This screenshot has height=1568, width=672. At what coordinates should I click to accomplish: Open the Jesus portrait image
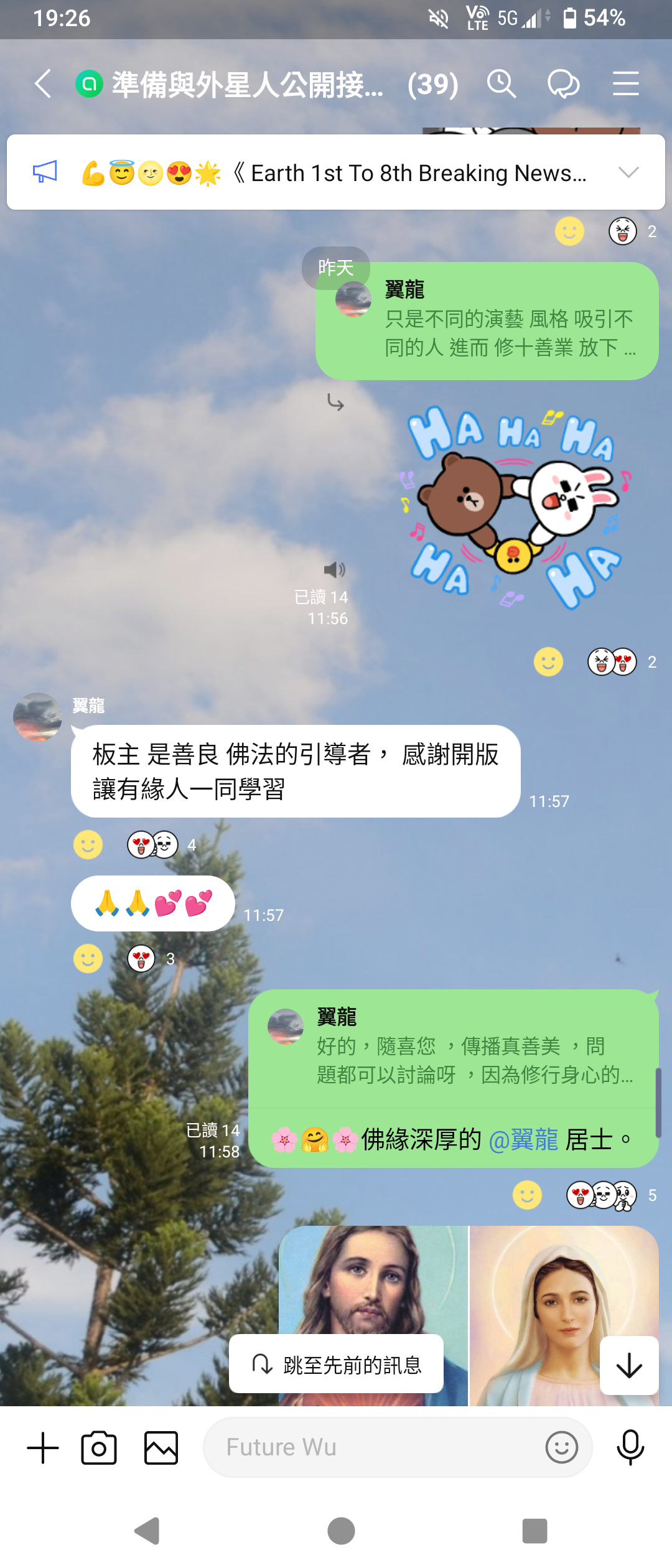point(373,1315)
